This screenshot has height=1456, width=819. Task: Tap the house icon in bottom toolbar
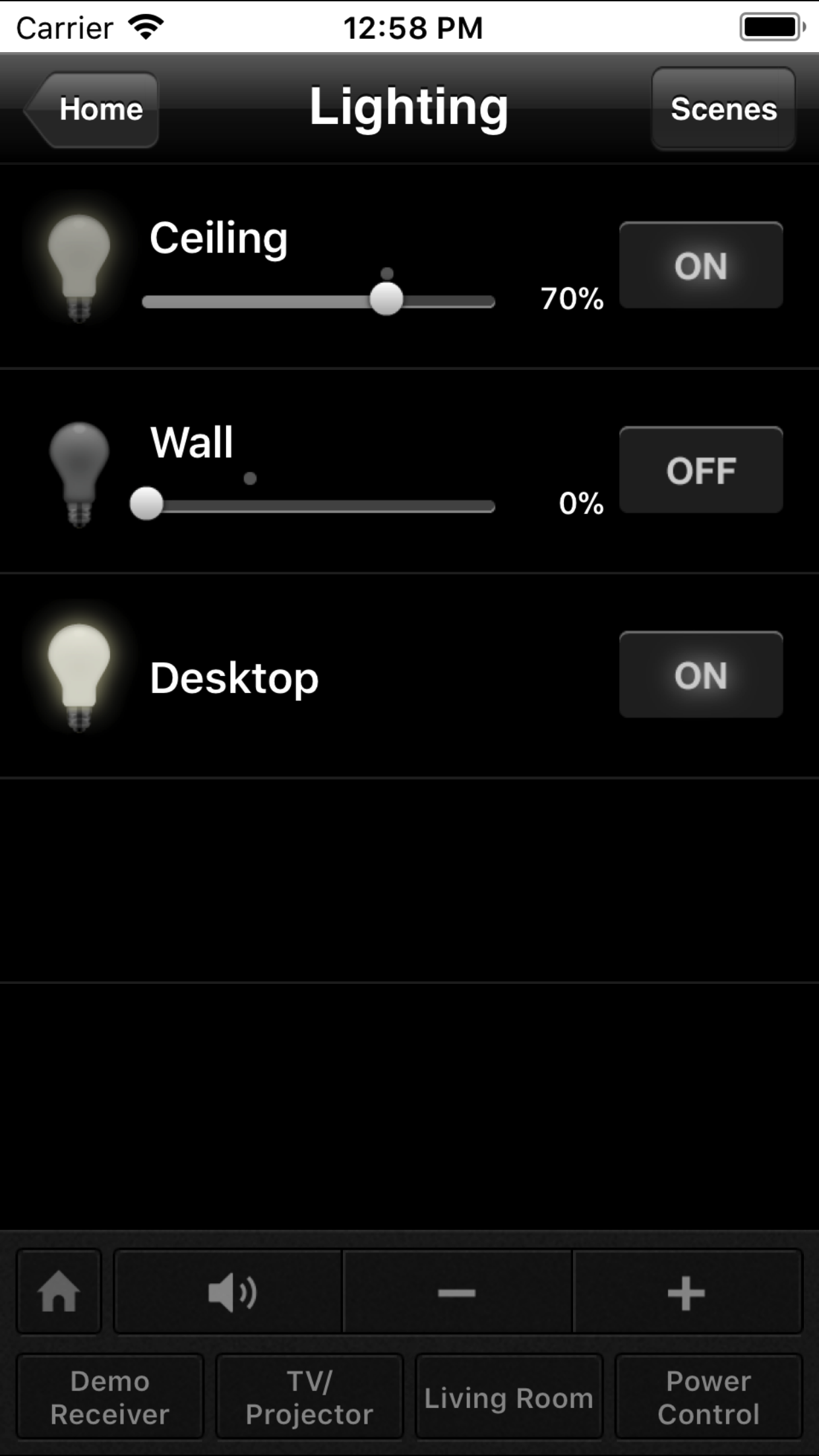(59, 1292)
